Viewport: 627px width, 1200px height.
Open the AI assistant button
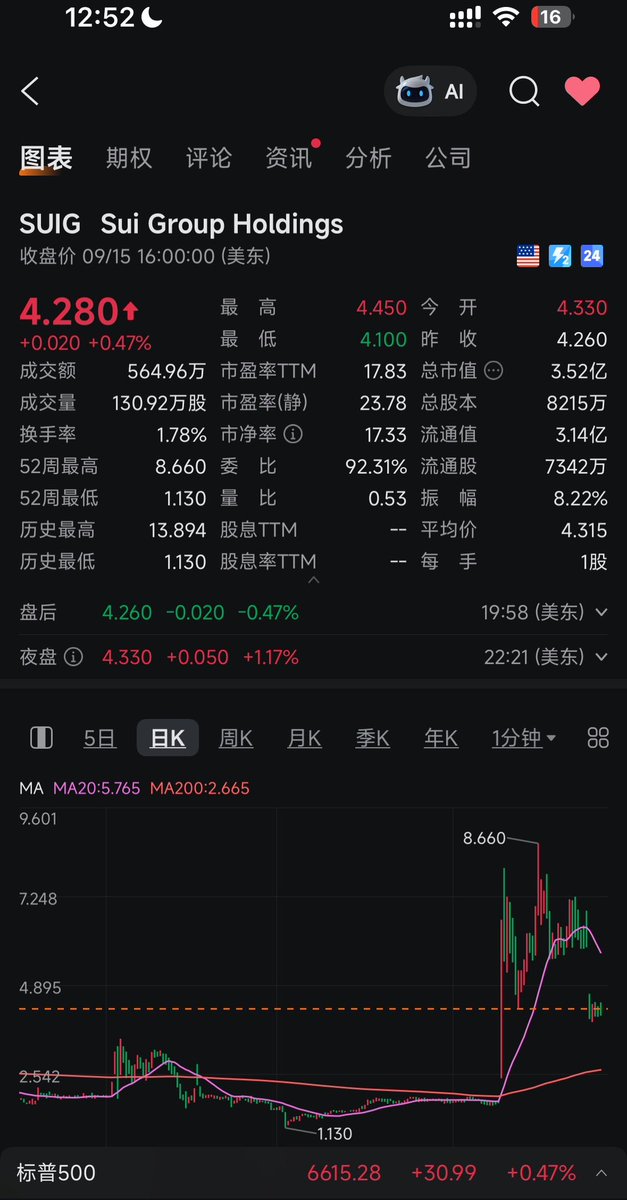(x=430, y=92)
